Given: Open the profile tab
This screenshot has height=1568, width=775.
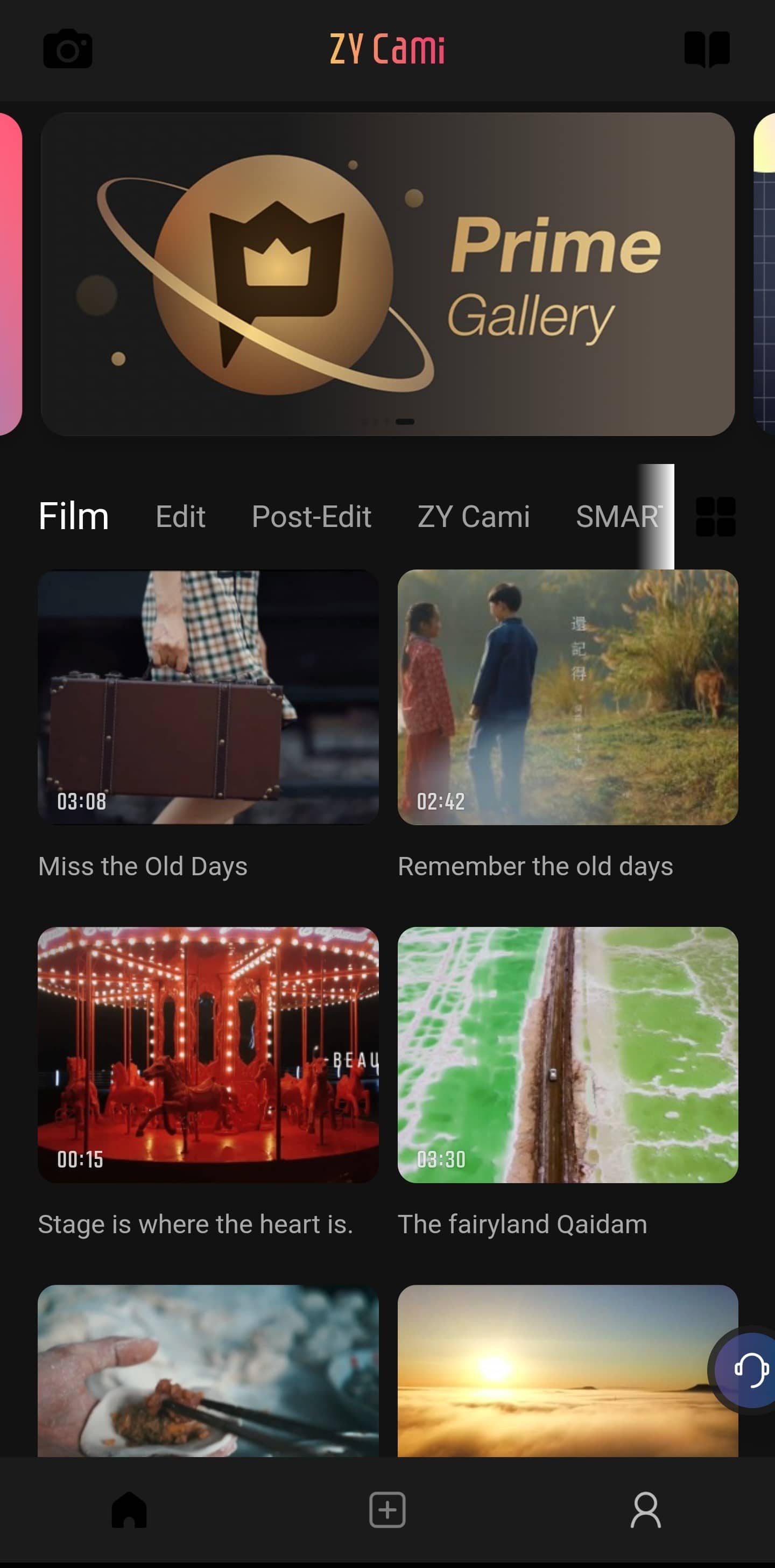Looking at the screenshot, I should click(645, 1509).
